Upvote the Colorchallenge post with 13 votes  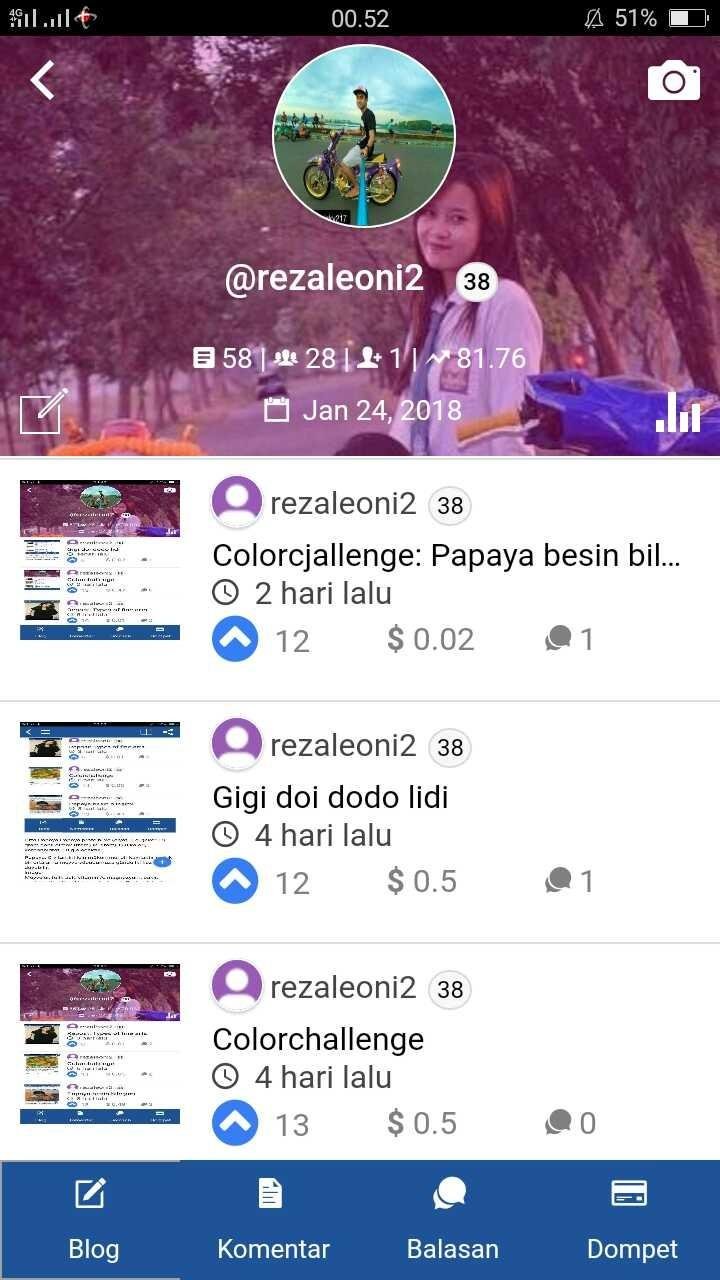tap(235, 1123)
